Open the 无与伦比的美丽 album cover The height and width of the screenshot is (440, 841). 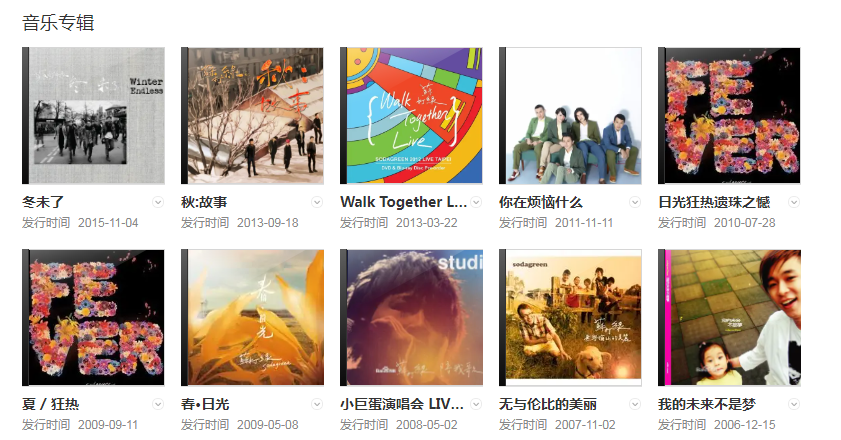pos(570,317)
